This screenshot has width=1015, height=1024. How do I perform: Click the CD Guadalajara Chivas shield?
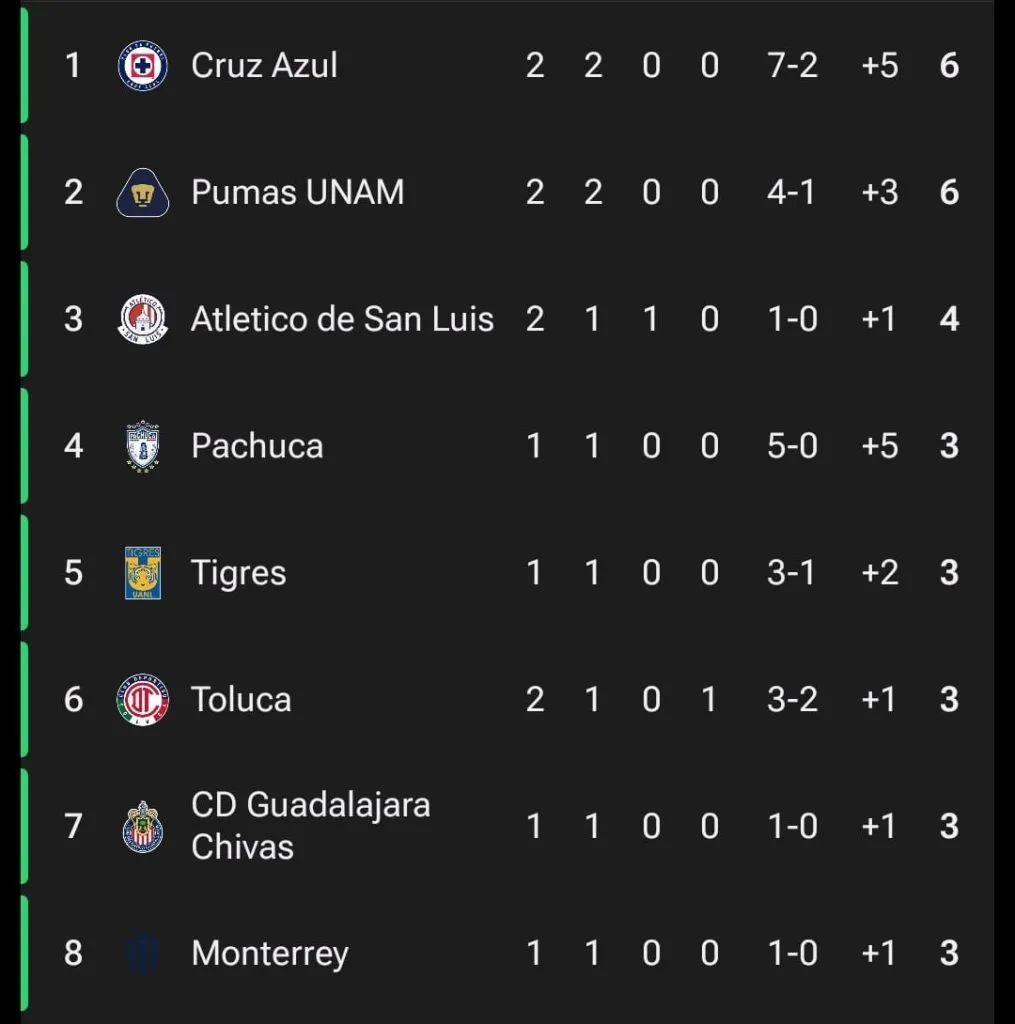point(143,826)
